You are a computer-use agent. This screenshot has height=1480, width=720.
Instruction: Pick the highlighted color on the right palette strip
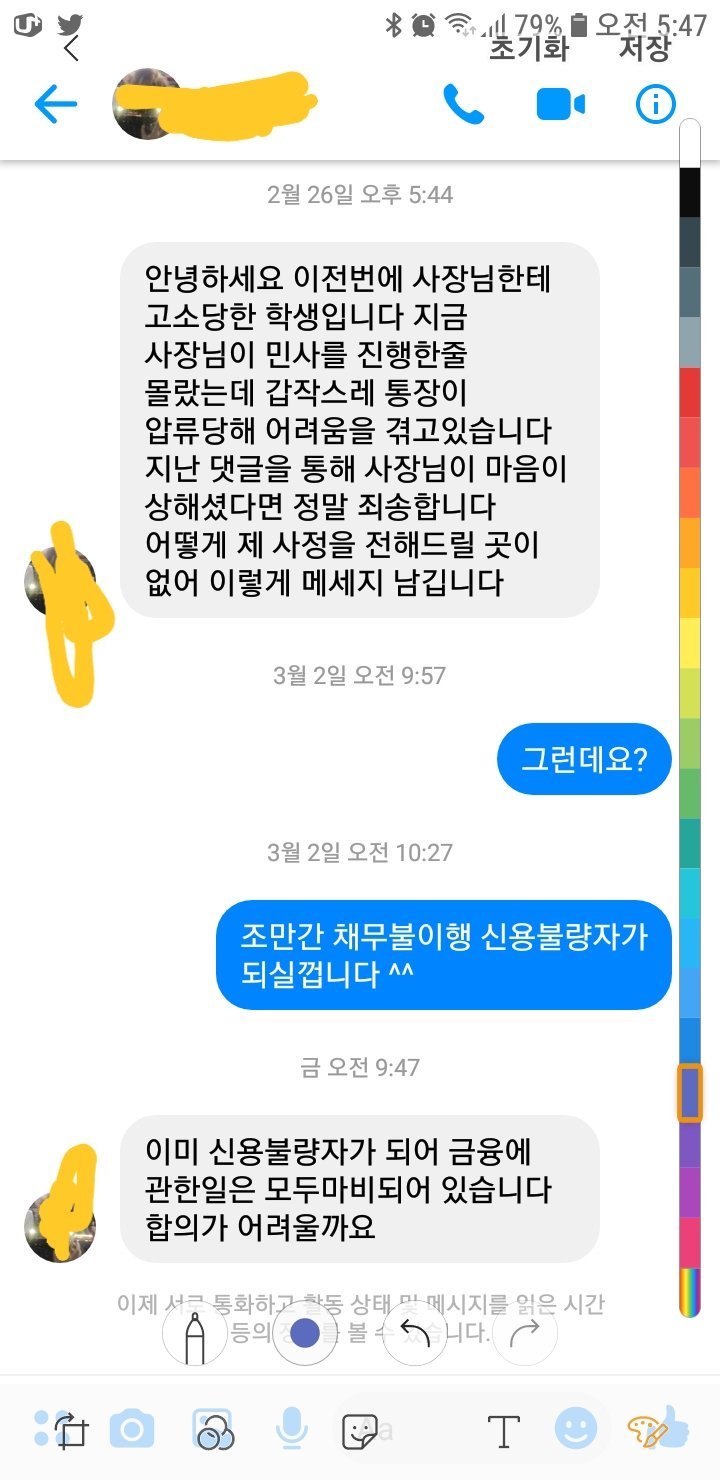tap(691, 1094)
